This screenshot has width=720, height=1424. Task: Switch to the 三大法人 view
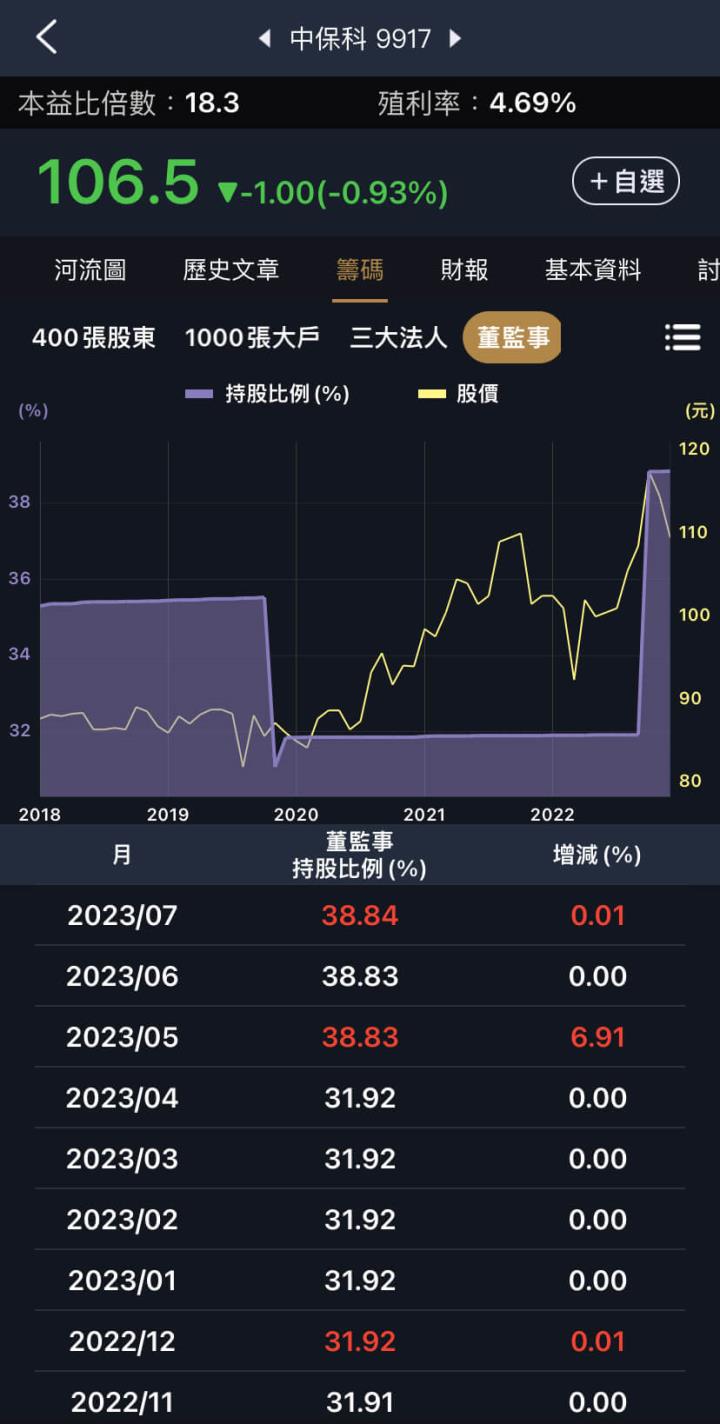click(x=397, y=338)
